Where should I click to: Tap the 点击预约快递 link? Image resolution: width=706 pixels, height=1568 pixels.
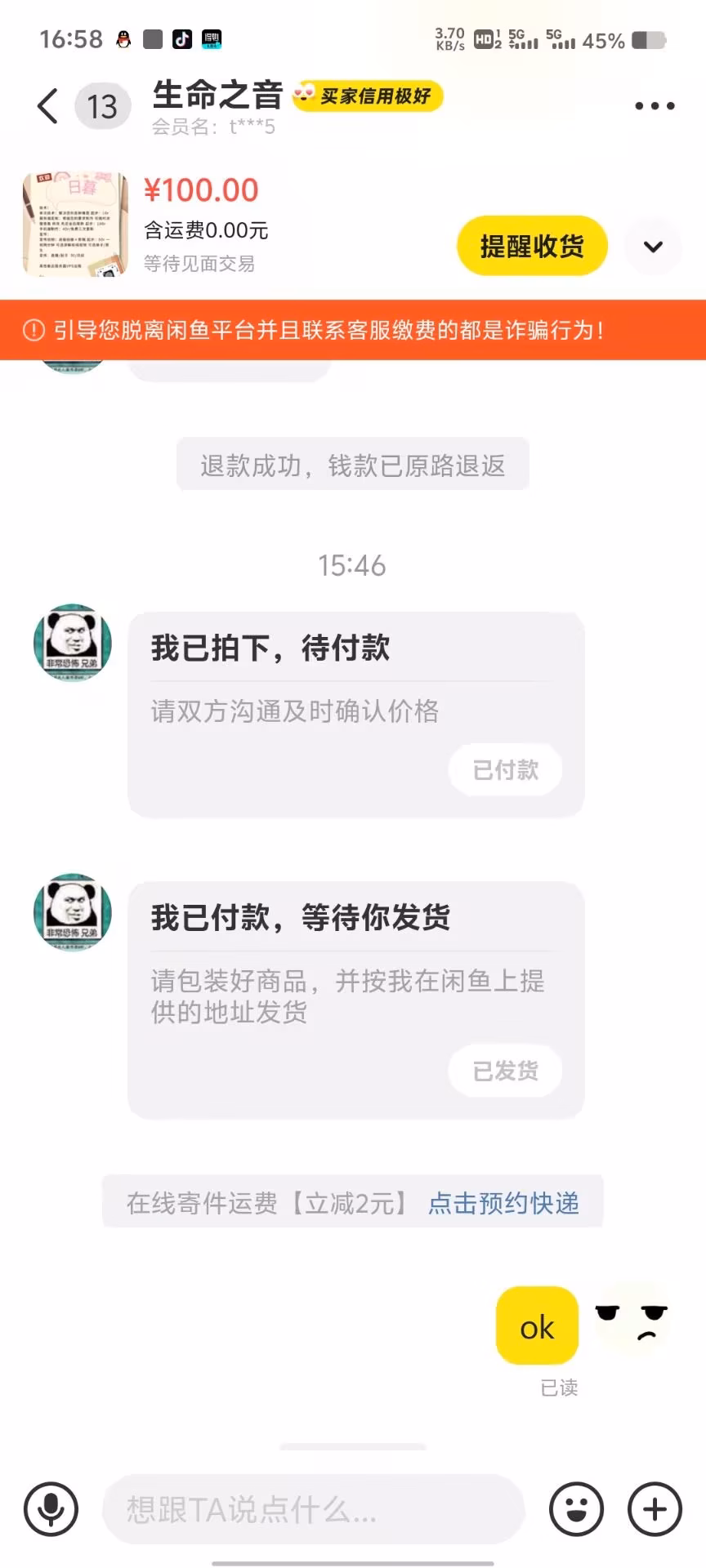point(503,1203)
